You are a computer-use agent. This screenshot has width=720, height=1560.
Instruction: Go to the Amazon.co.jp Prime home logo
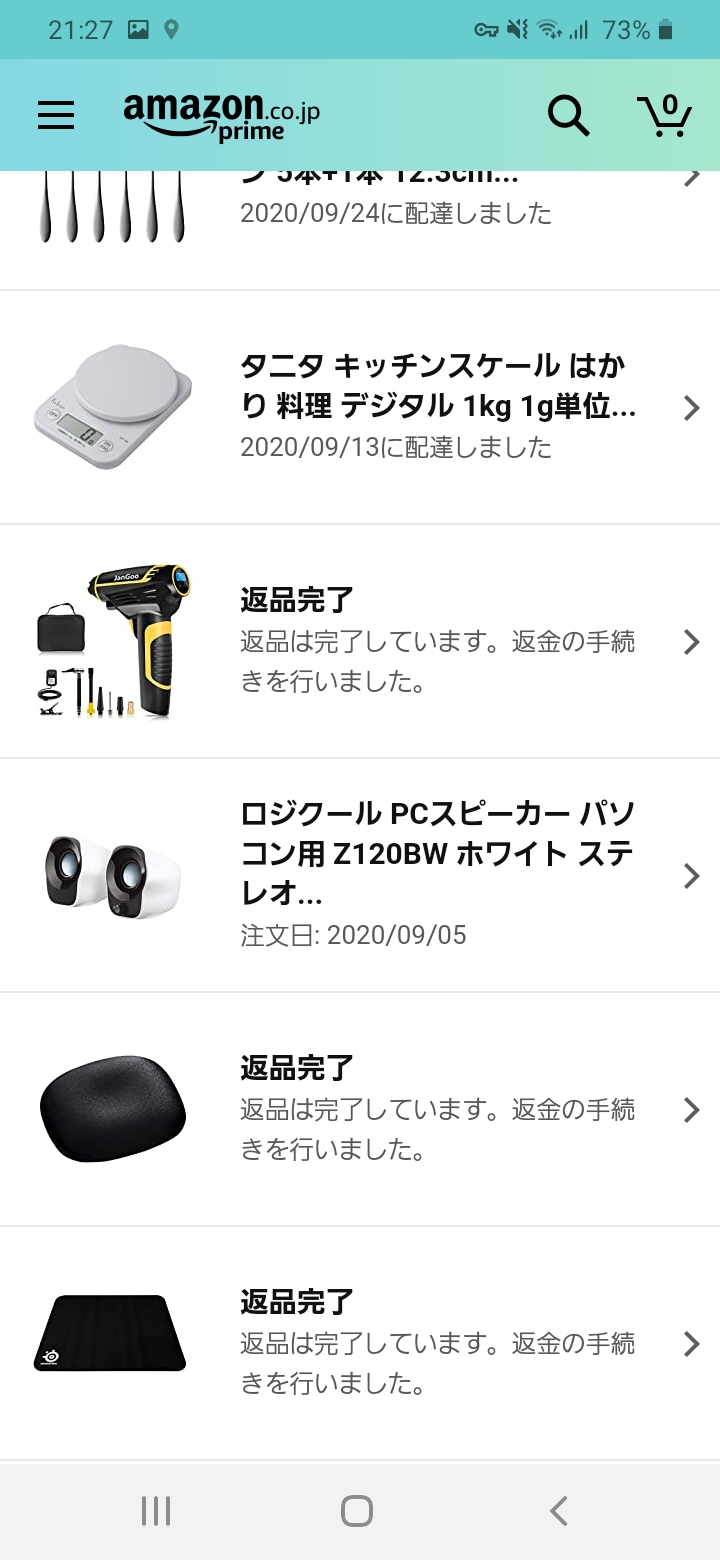click(x=221, y=116)
